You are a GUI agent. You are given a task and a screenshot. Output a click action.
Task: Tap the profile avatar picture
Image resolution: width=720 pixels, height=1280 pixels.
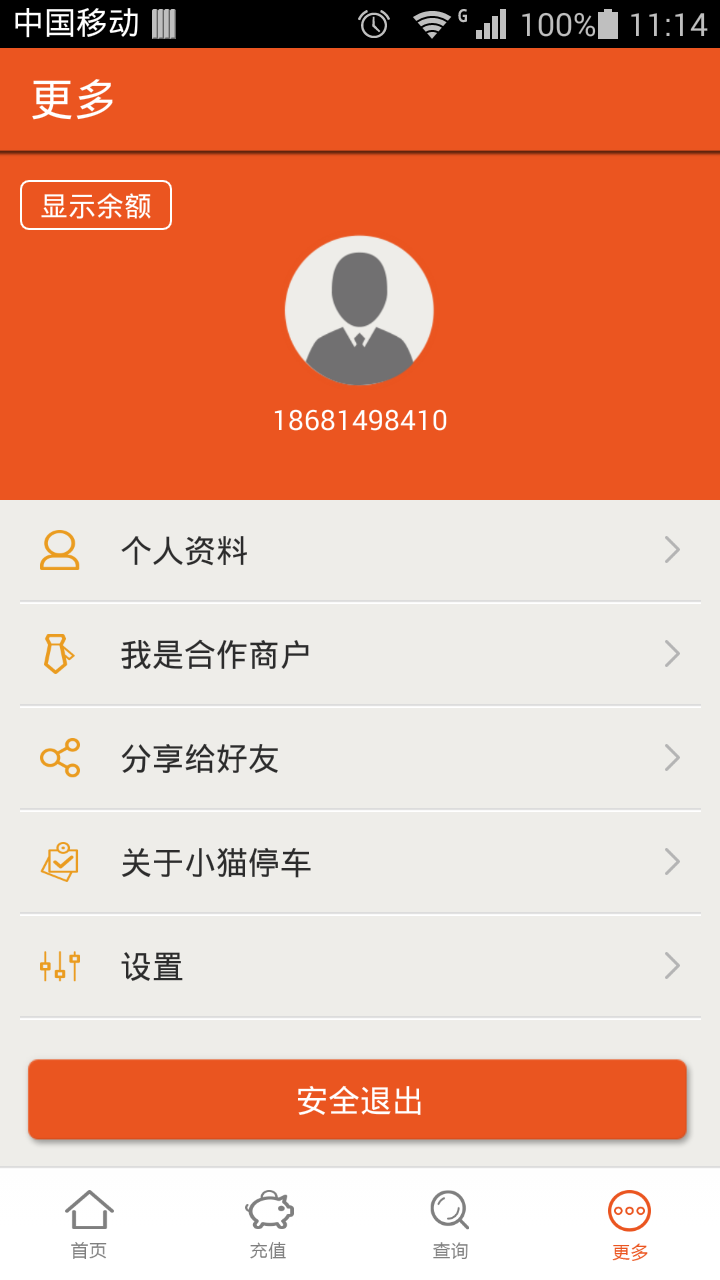[x=359, y=310]
